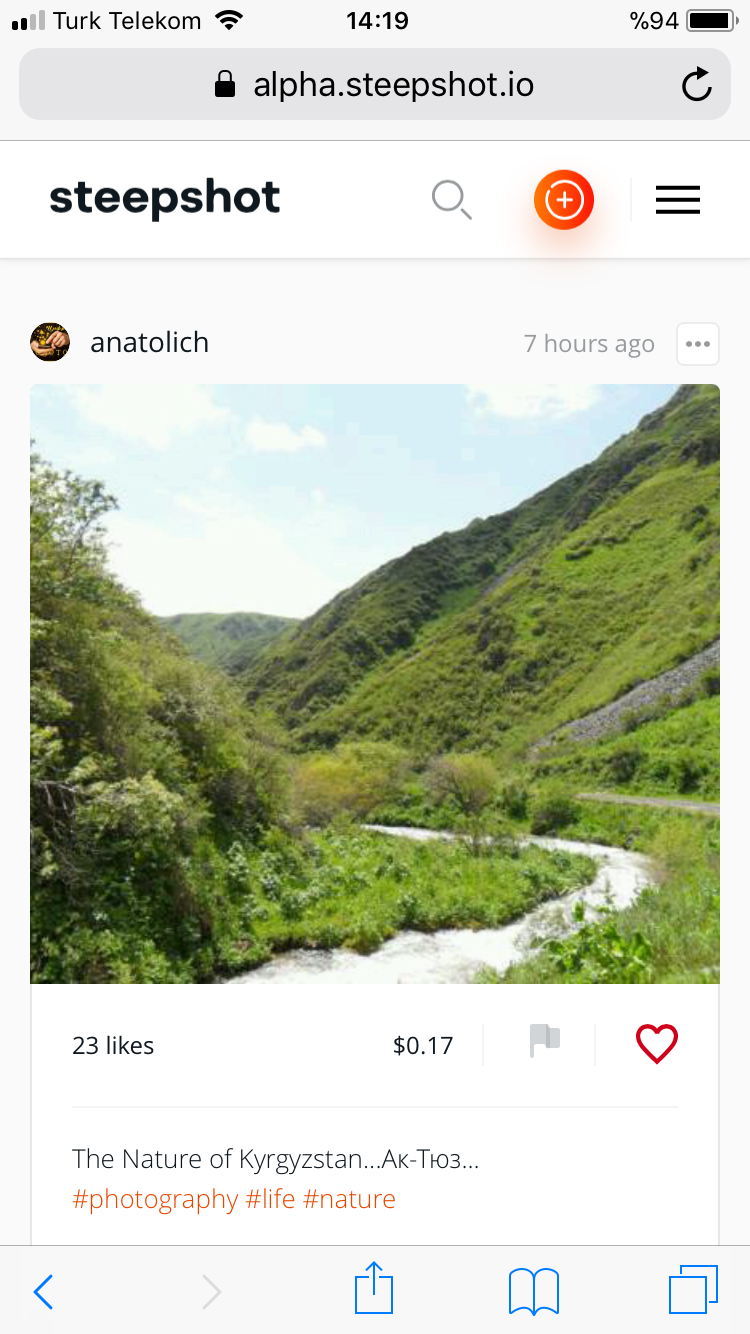Viewport: 750px width, 1334px height.
Task: Browse the #nature hashtag
Action: [349, 1199]
